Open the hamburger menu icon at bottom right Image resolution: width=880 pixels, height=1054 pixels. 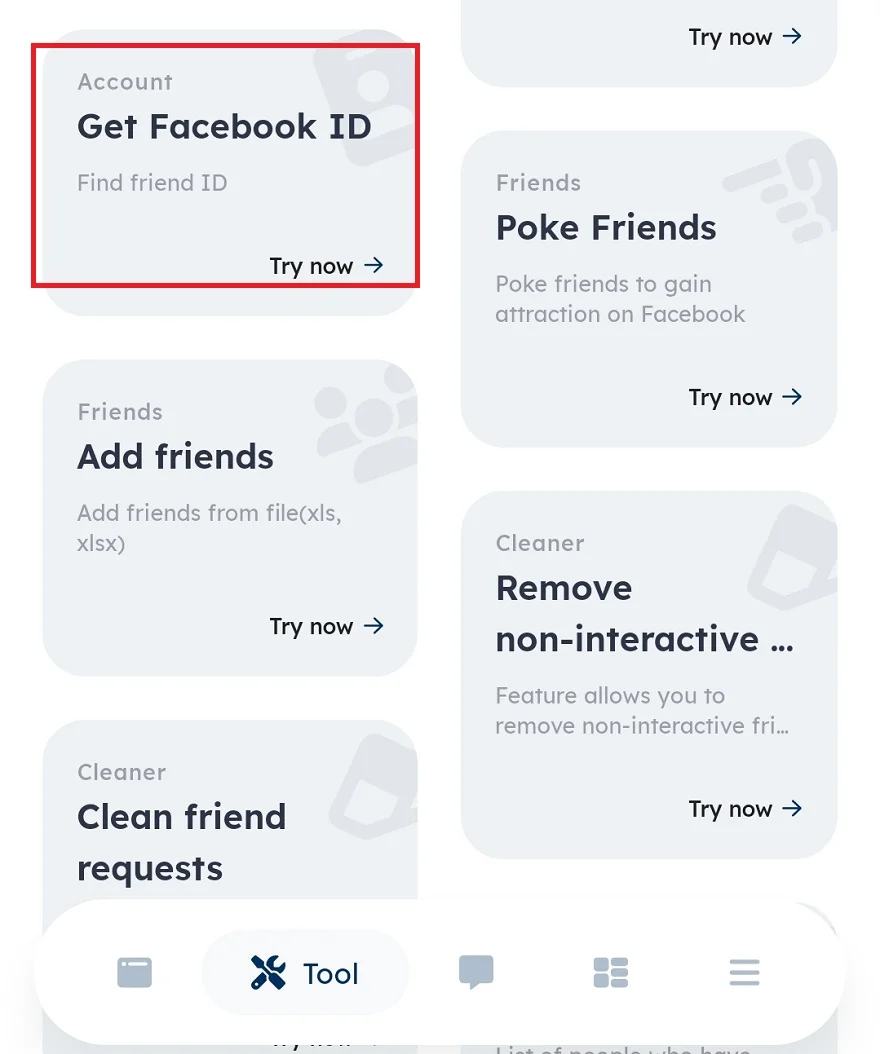(744, 971)
